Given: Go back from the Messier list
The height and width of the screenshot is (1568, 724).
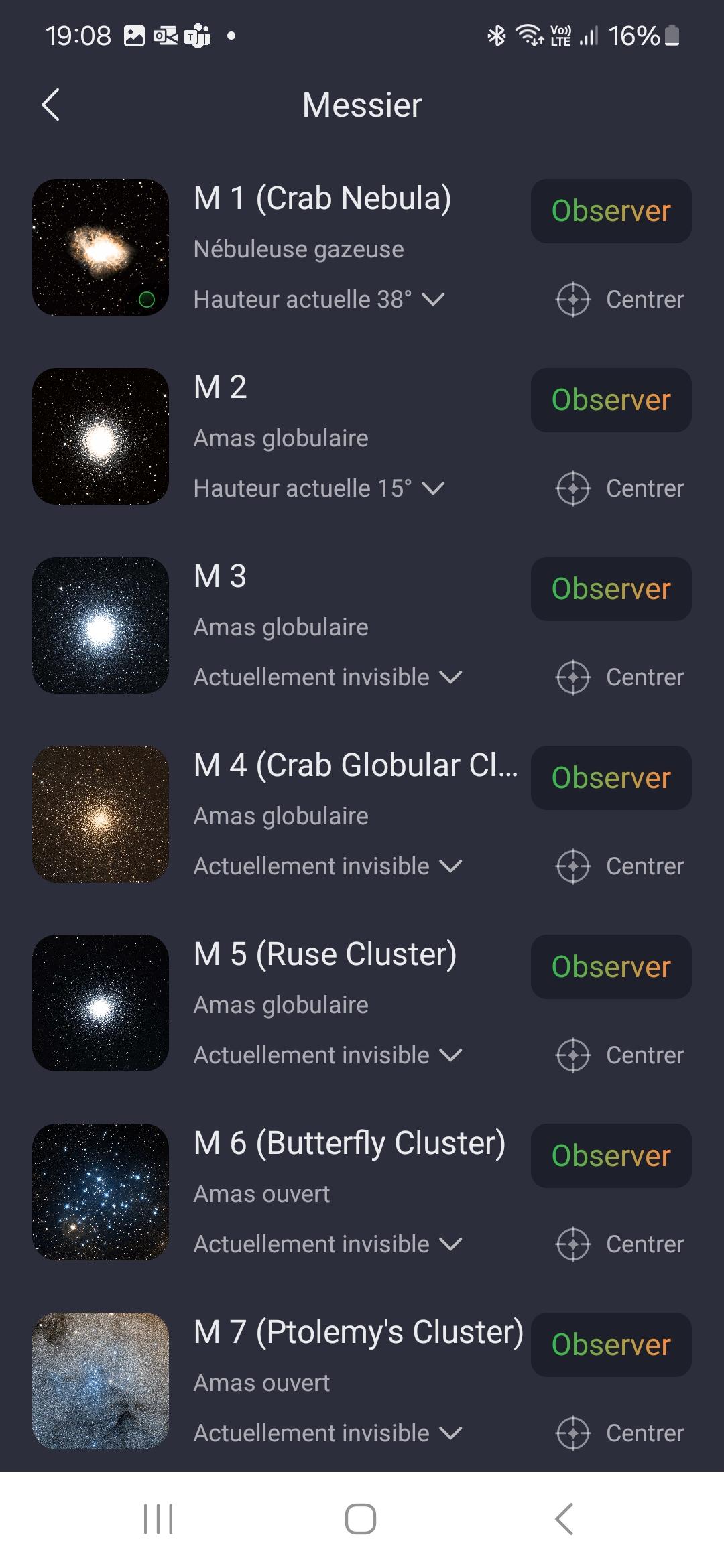Looking at the screenshot, I should 51,105.
